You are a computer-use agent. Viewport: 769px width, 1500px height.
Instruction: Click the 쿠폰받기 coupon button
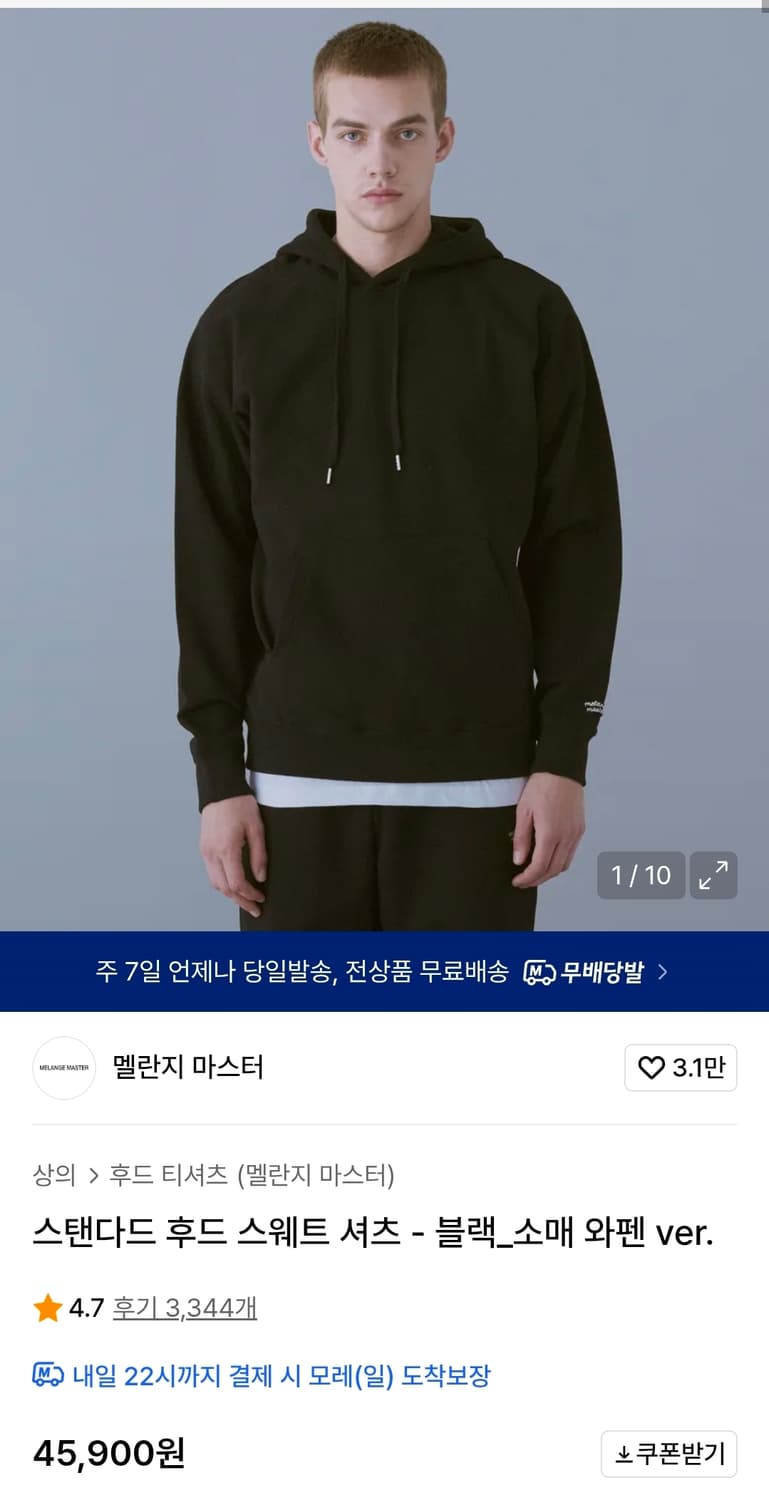(x=669, y=1454)
